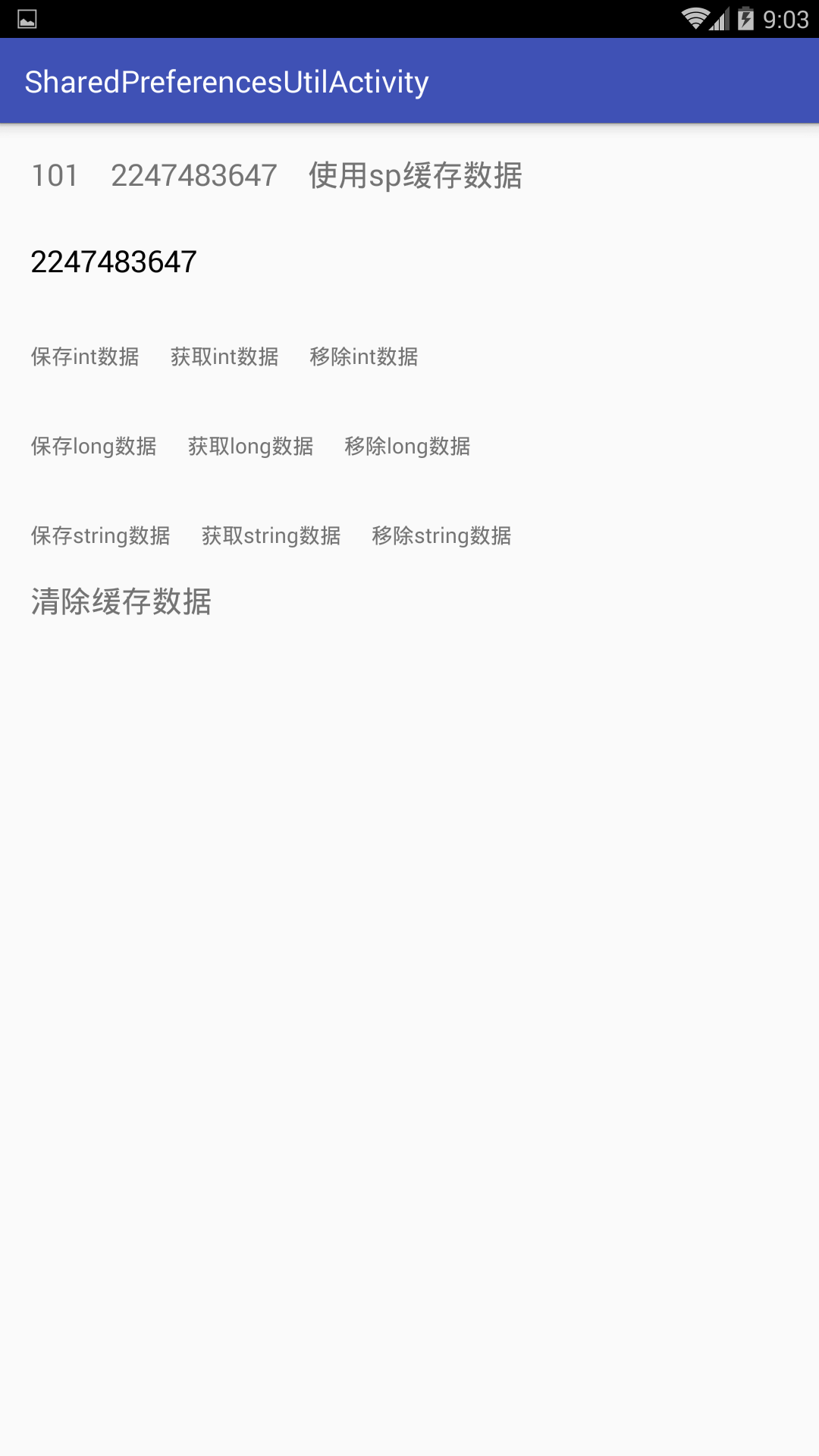Tap the SharedPreferencesUtilActivity title bar
The height and width of the screenshot is (1456, 819).
(x=227, y=80)
